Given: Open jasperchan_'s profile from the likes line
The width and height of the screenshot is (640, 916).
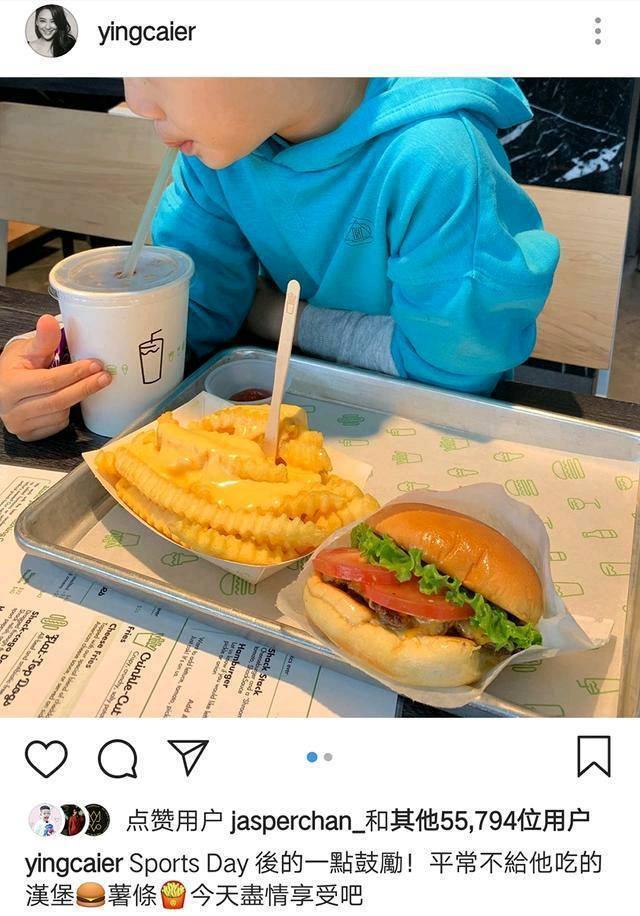Looking at the screenshot, I should click(296, 822).
